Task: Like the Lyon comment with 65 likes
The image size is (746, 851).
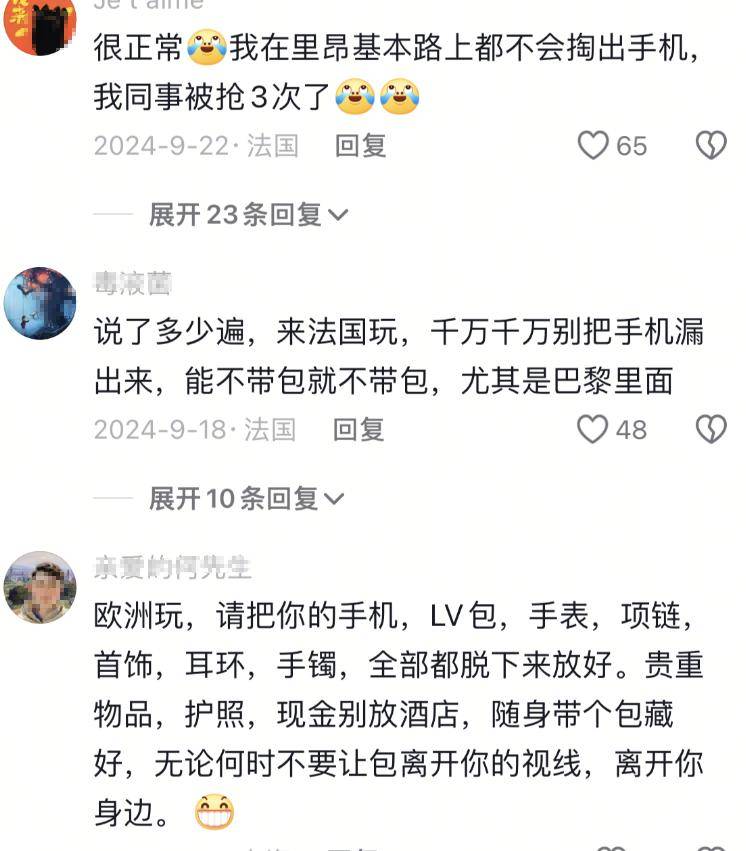Action: [594, 146]
